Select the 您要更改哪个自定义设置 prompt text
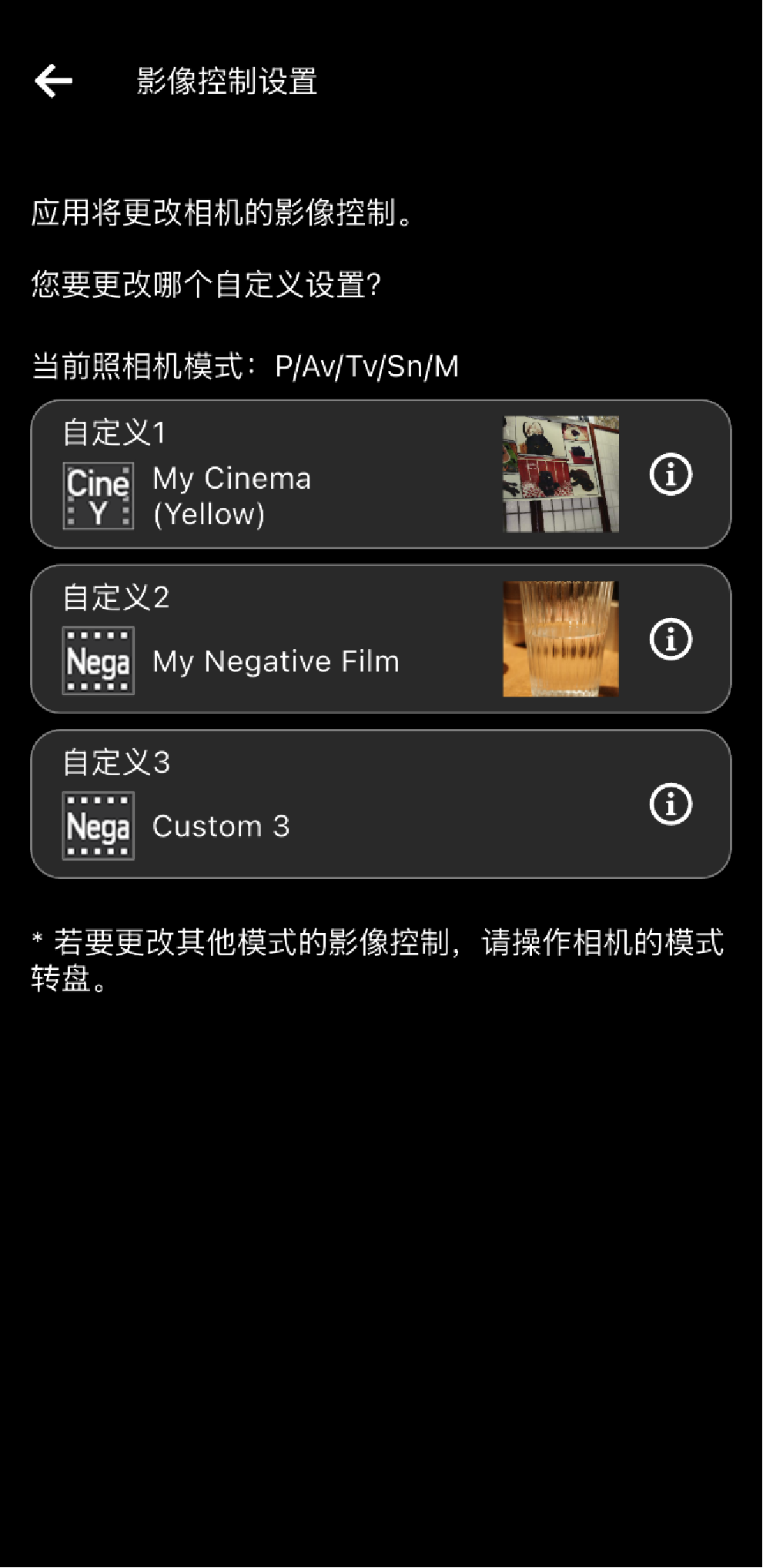This screenshot has width=763, height=1568. click(x=205, y=284)
